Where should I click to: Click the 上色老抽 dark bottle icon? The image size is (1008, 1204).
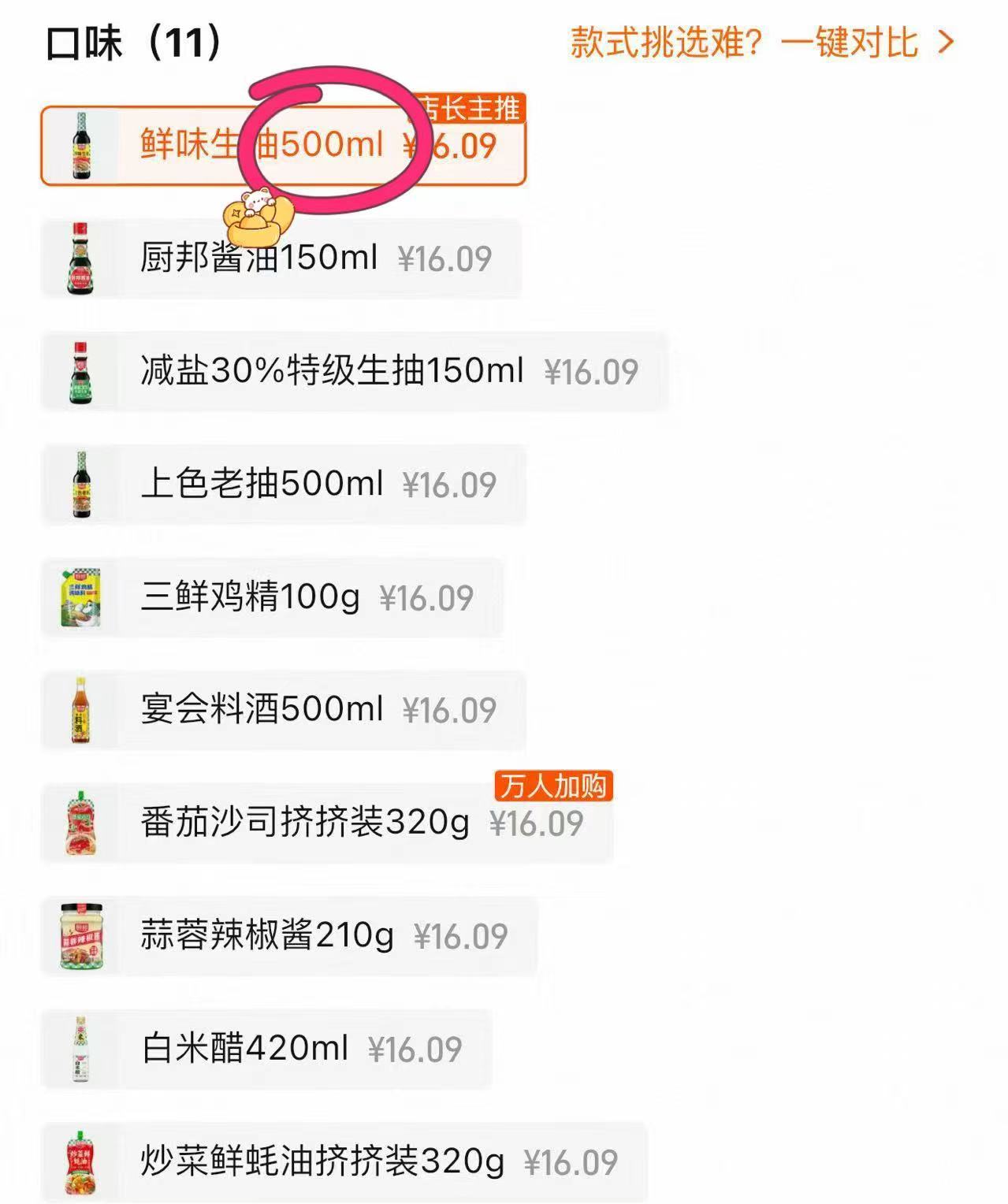click(81, 484)
